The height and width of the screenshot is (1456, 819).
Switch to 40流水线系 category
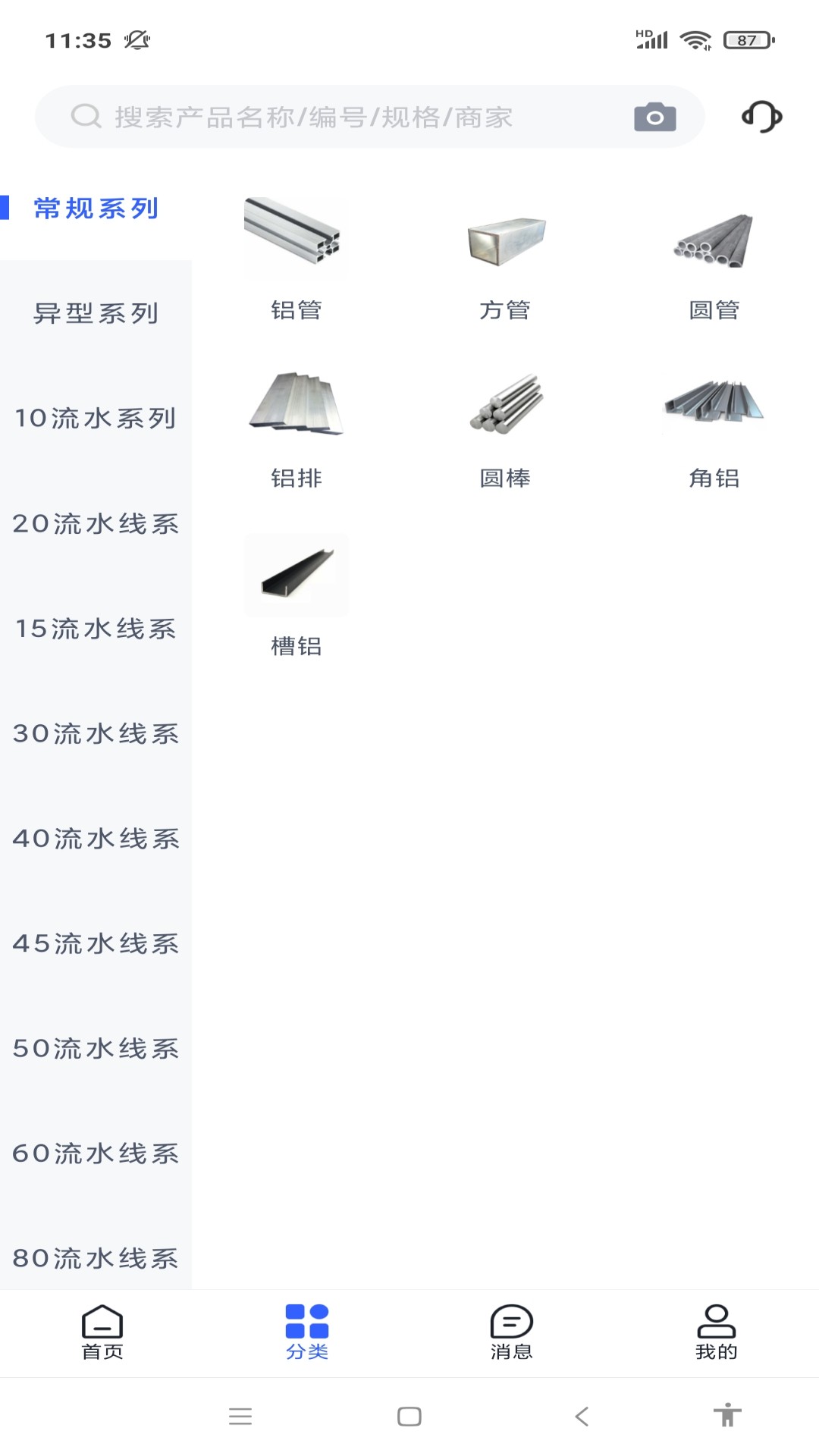pyautogui.click(x=96, y=838)
